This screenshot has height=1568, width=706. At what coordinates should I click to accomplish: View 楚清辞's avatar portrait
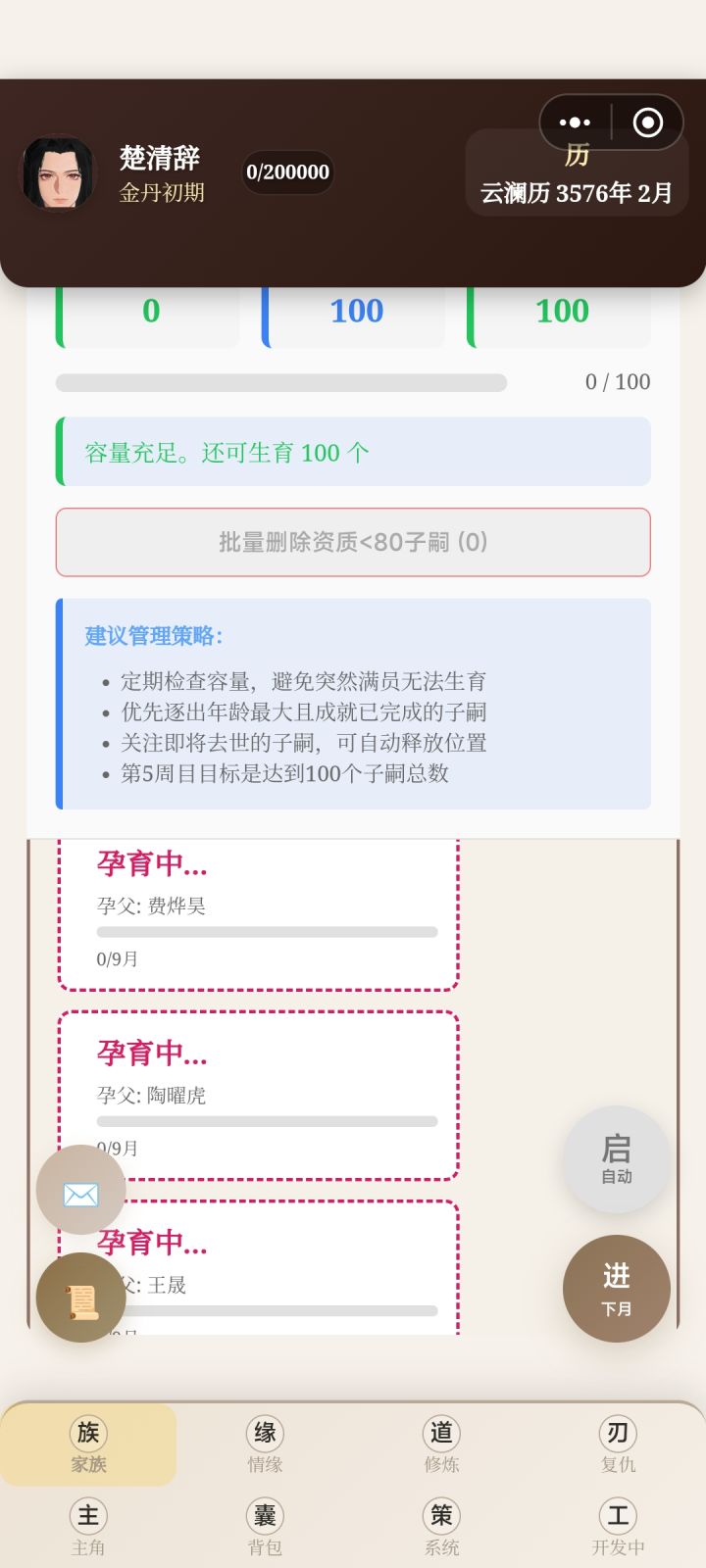59,173
